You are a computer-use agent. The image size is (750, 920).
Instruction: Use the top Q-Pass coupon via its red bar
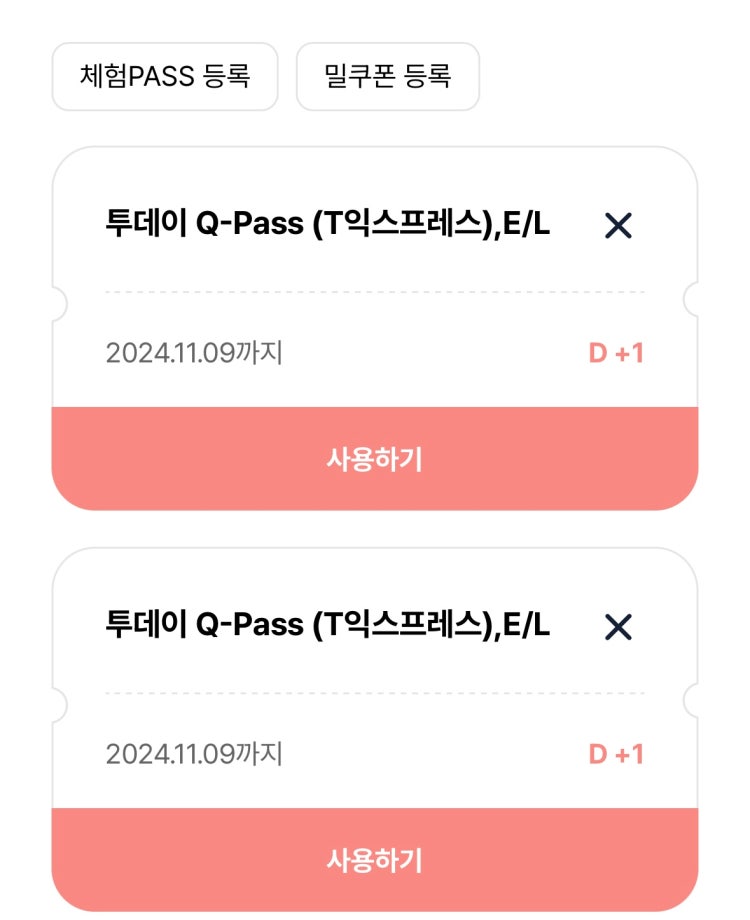(x=375, y=458)
